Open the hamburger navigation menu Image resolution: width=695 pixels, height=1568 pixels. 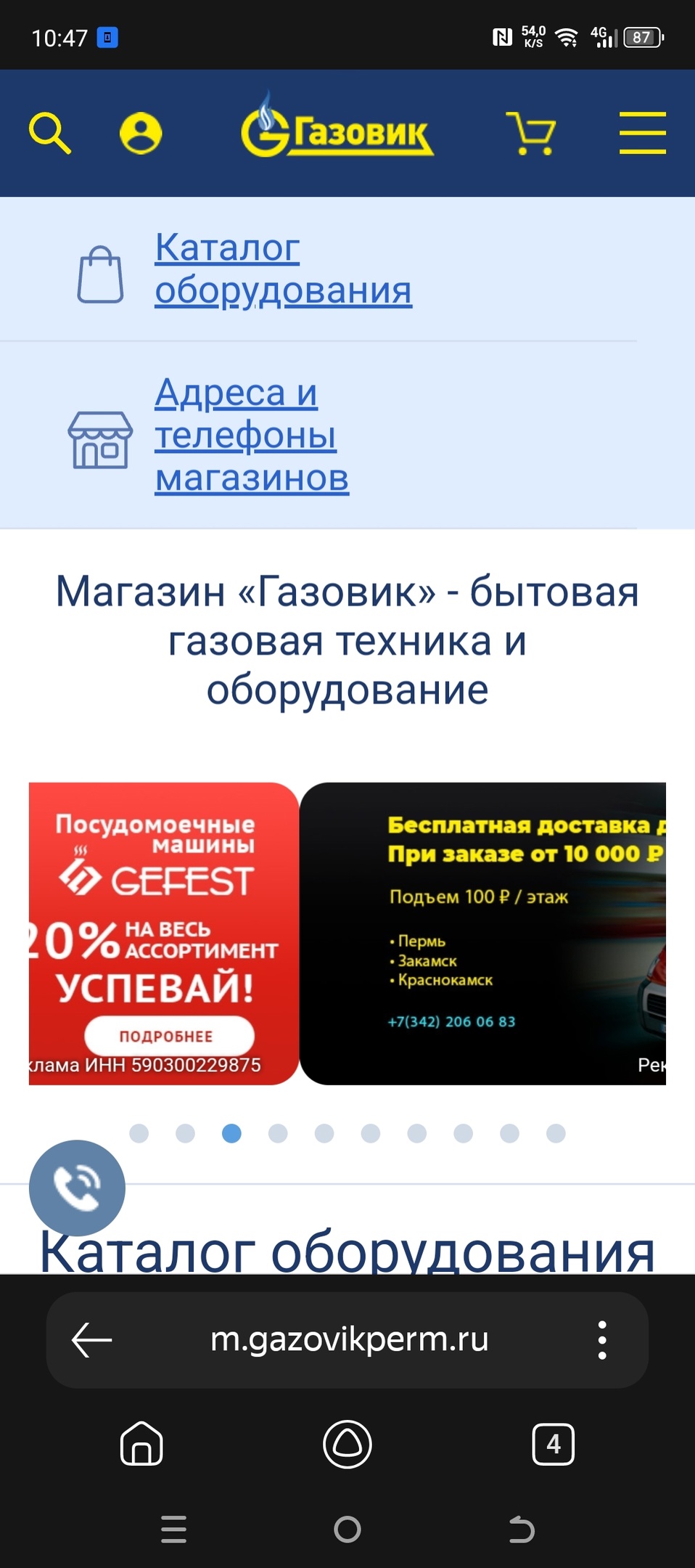pos(643,133)
